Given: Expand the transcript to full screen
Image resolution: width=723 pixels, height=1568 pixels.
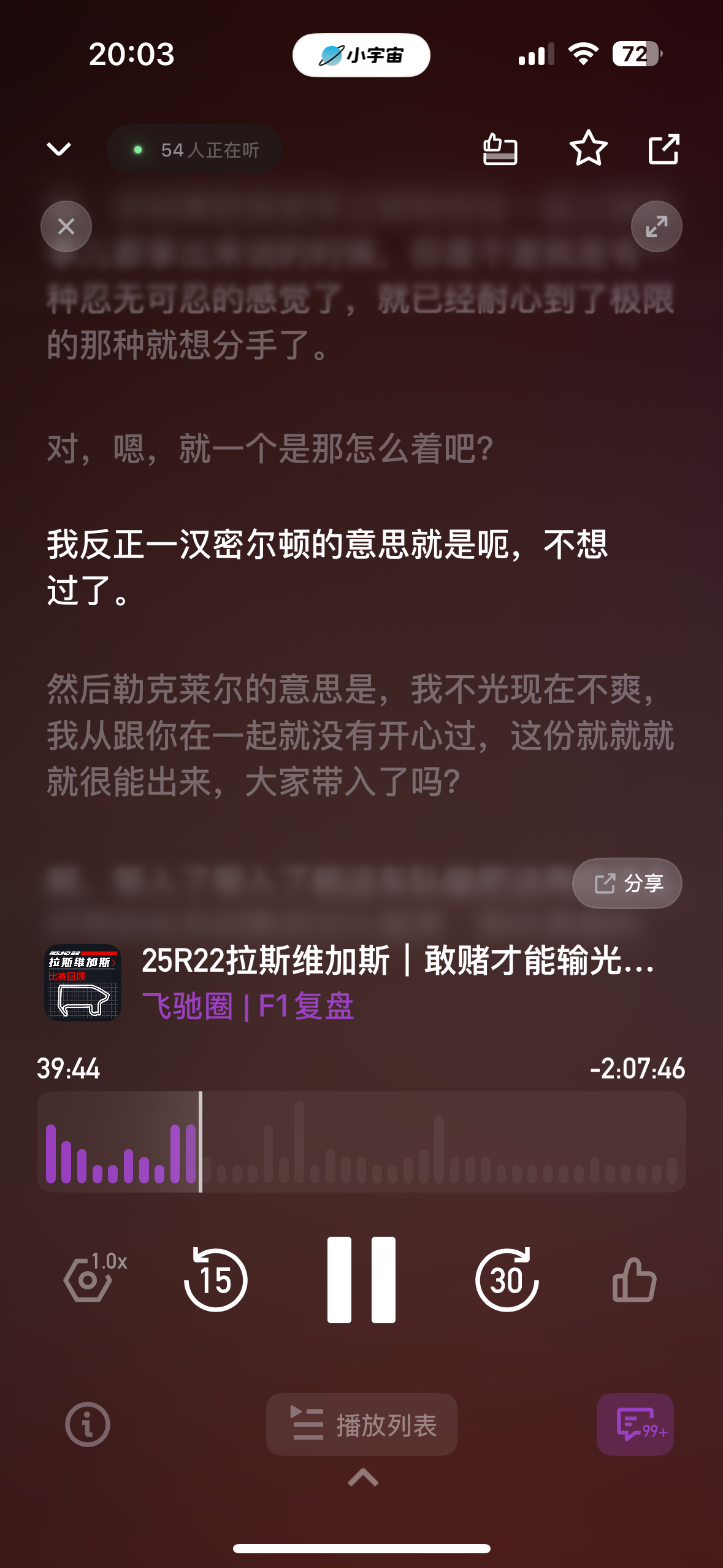Looking at the screenshot, I should [x=656, y=226].
